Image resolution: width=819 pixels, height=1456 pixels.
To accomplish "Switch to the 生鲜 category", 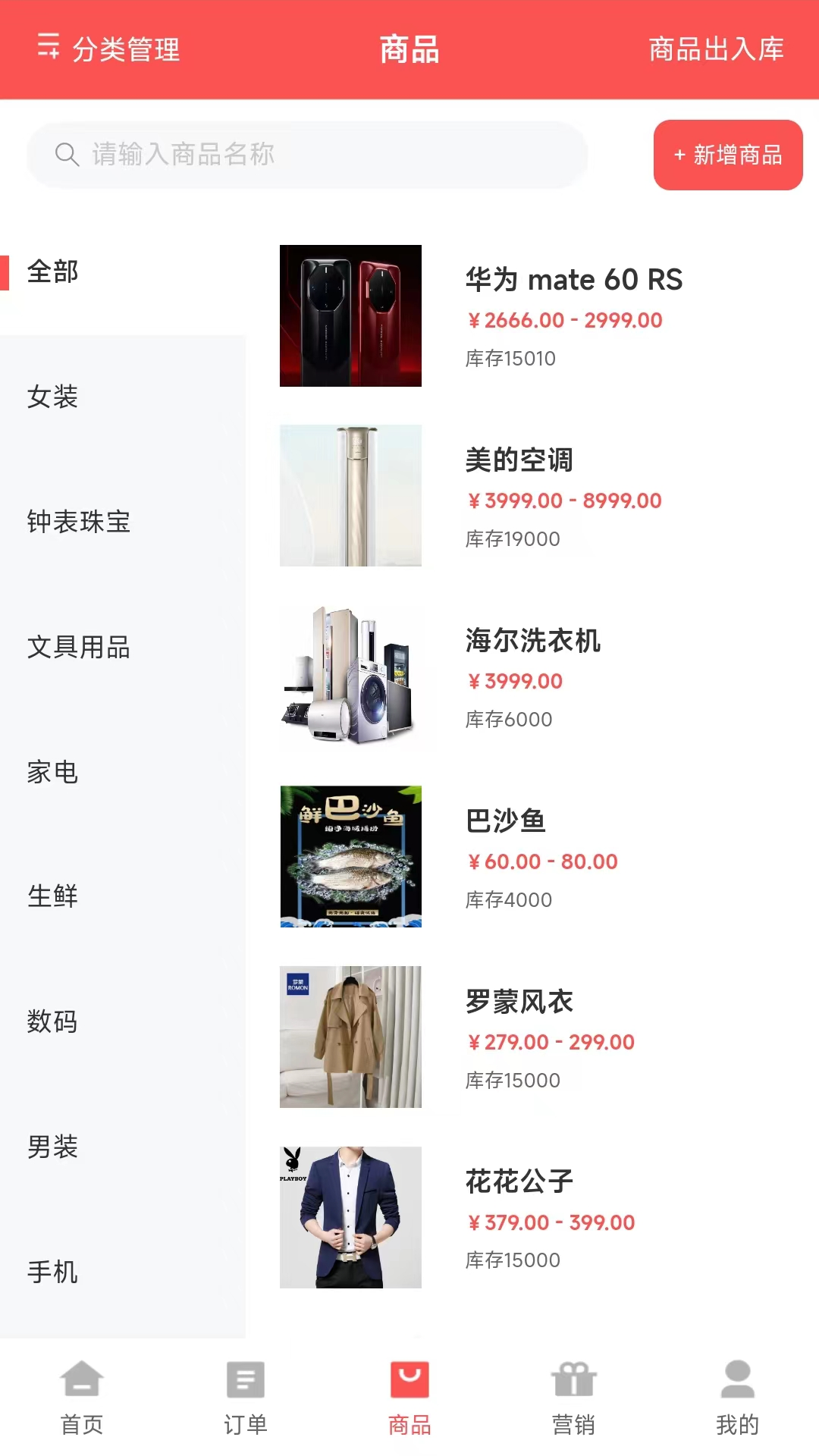I will pyautogui.click(x=53, y=896).
